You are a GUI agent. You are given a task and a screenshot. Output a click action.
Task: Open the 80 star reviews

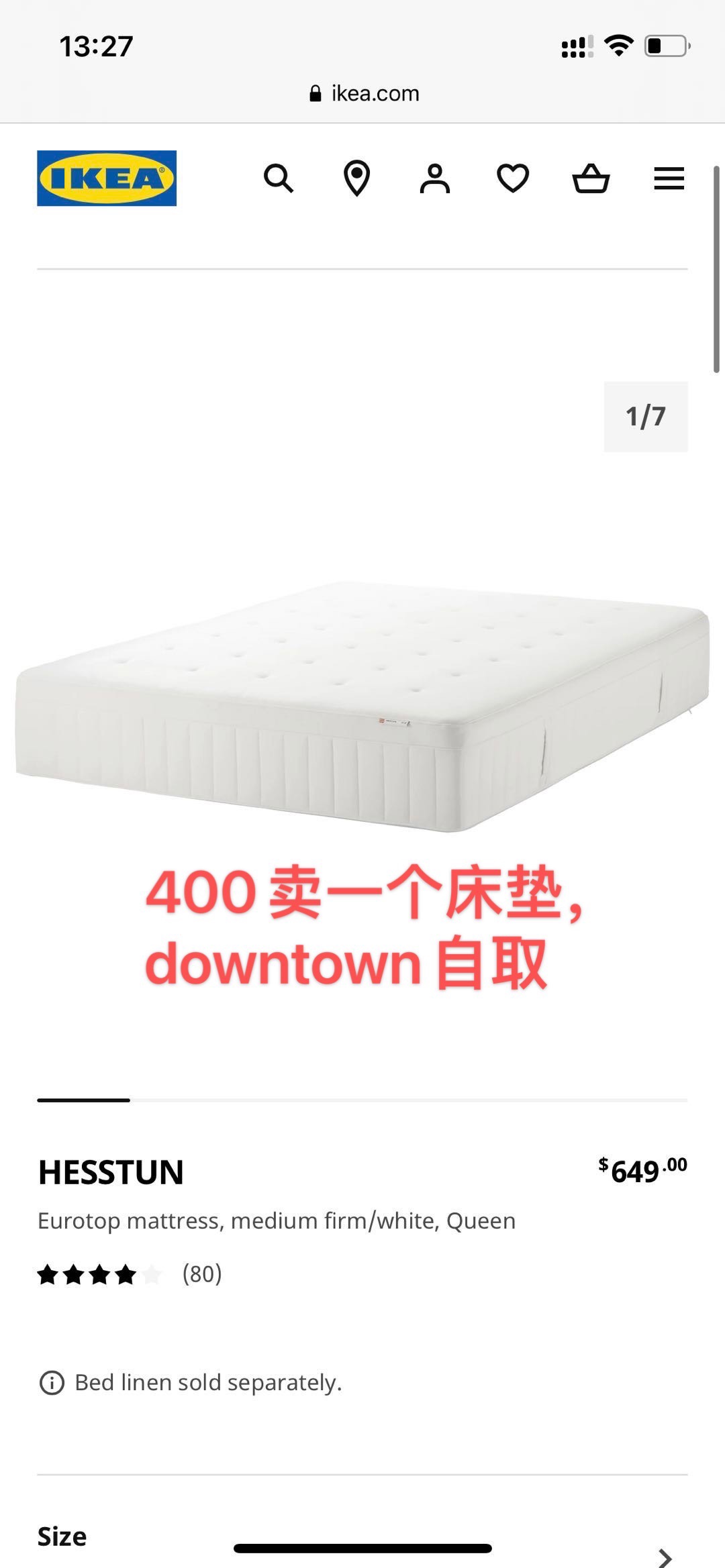click(x=131, y=1273)
